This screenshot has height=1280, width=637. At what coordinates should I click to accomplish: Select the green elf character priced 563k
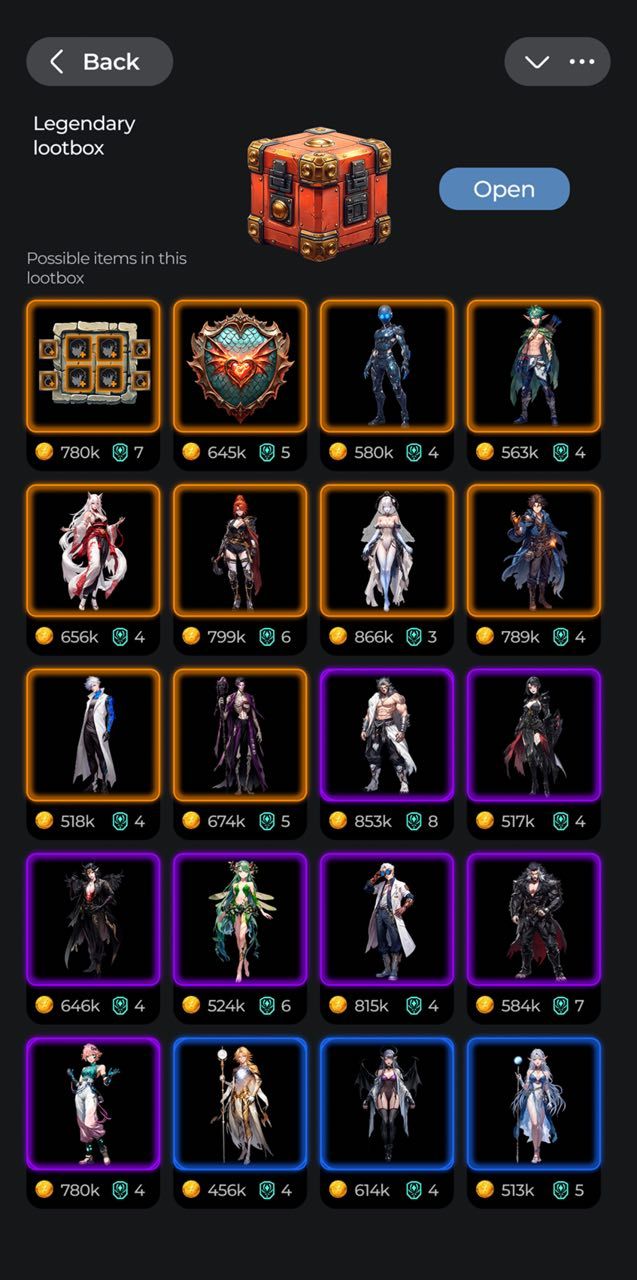pos(534,366)
